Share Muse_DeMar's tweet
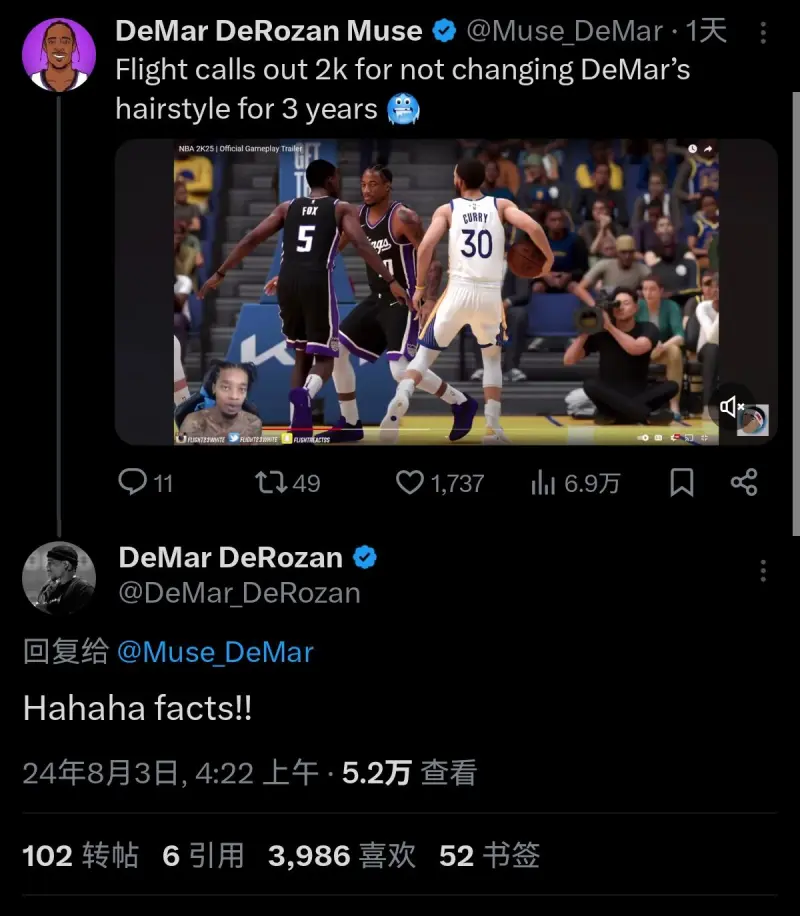Viewport: 800px width, 916px height. coord(744,483)
